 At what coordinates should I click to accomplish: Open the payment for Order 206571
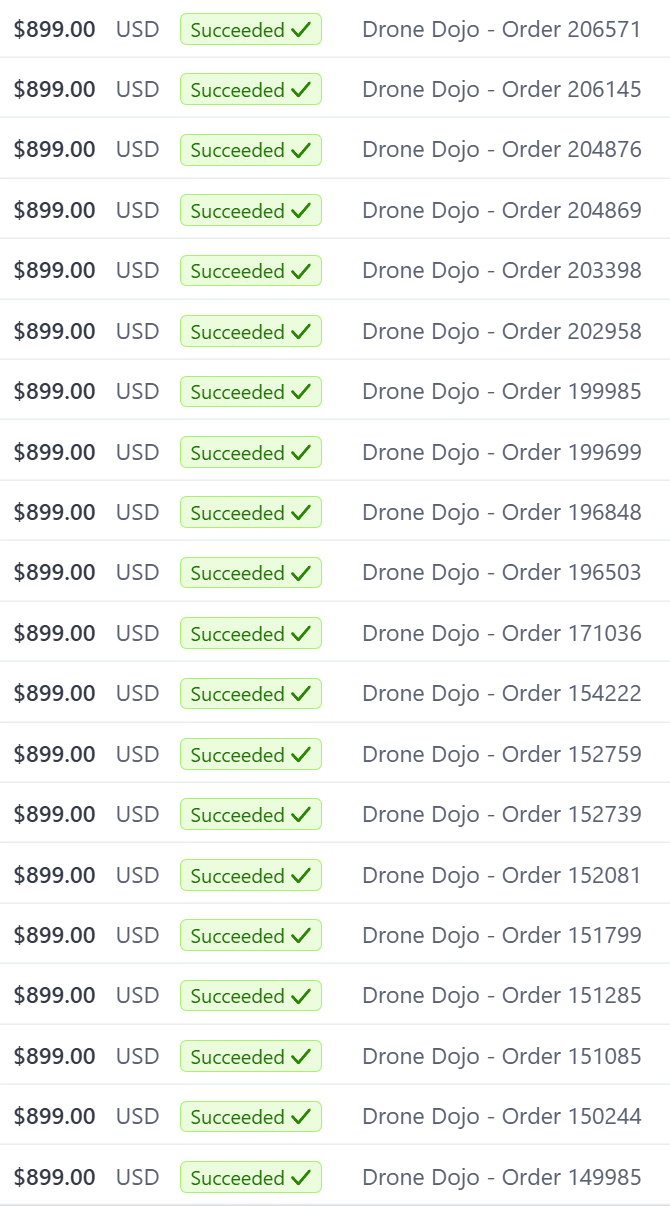(x=335, y=29)
